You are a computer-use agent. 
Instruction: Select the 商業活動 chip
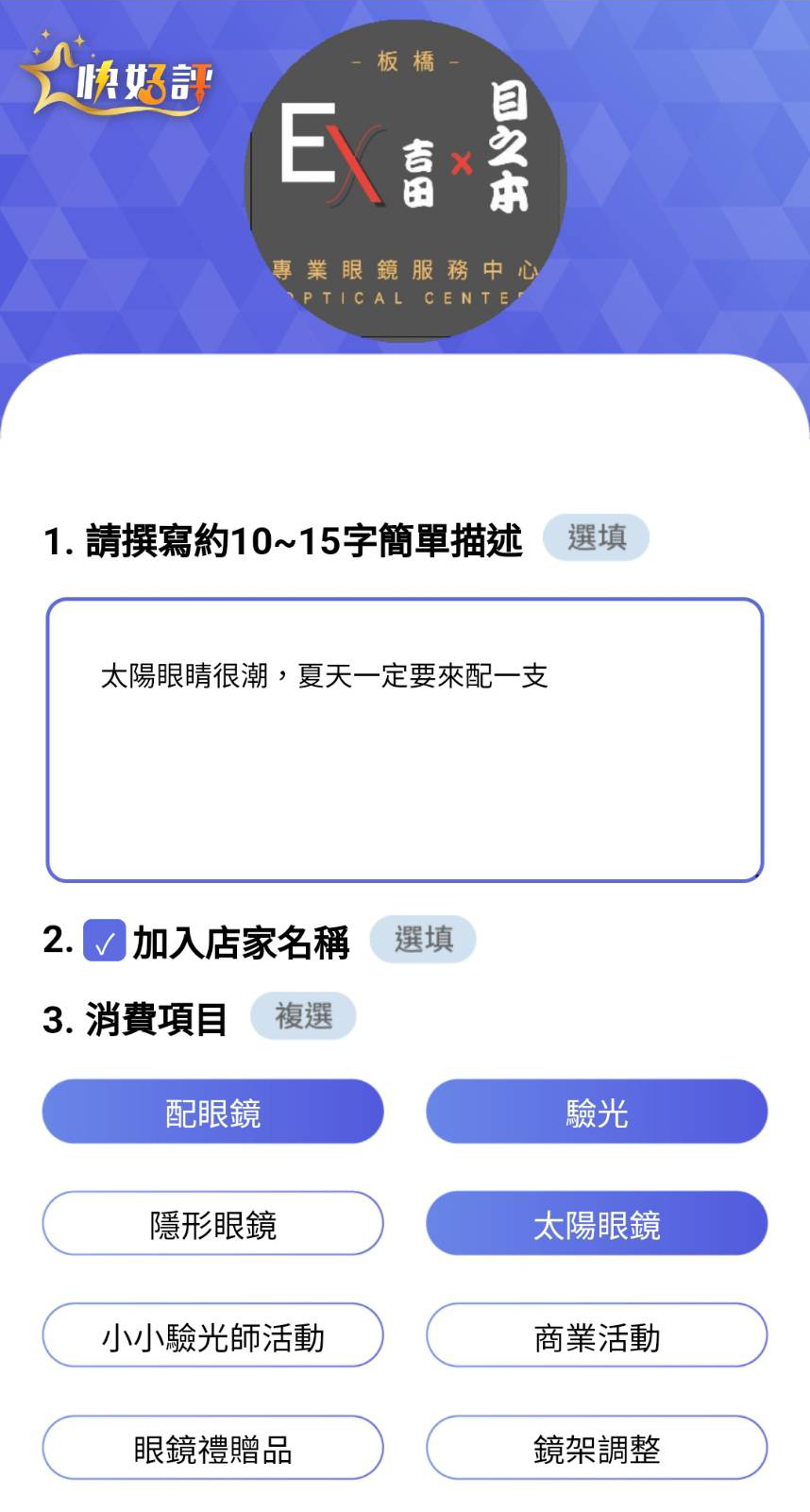[x=597, y=1335]
